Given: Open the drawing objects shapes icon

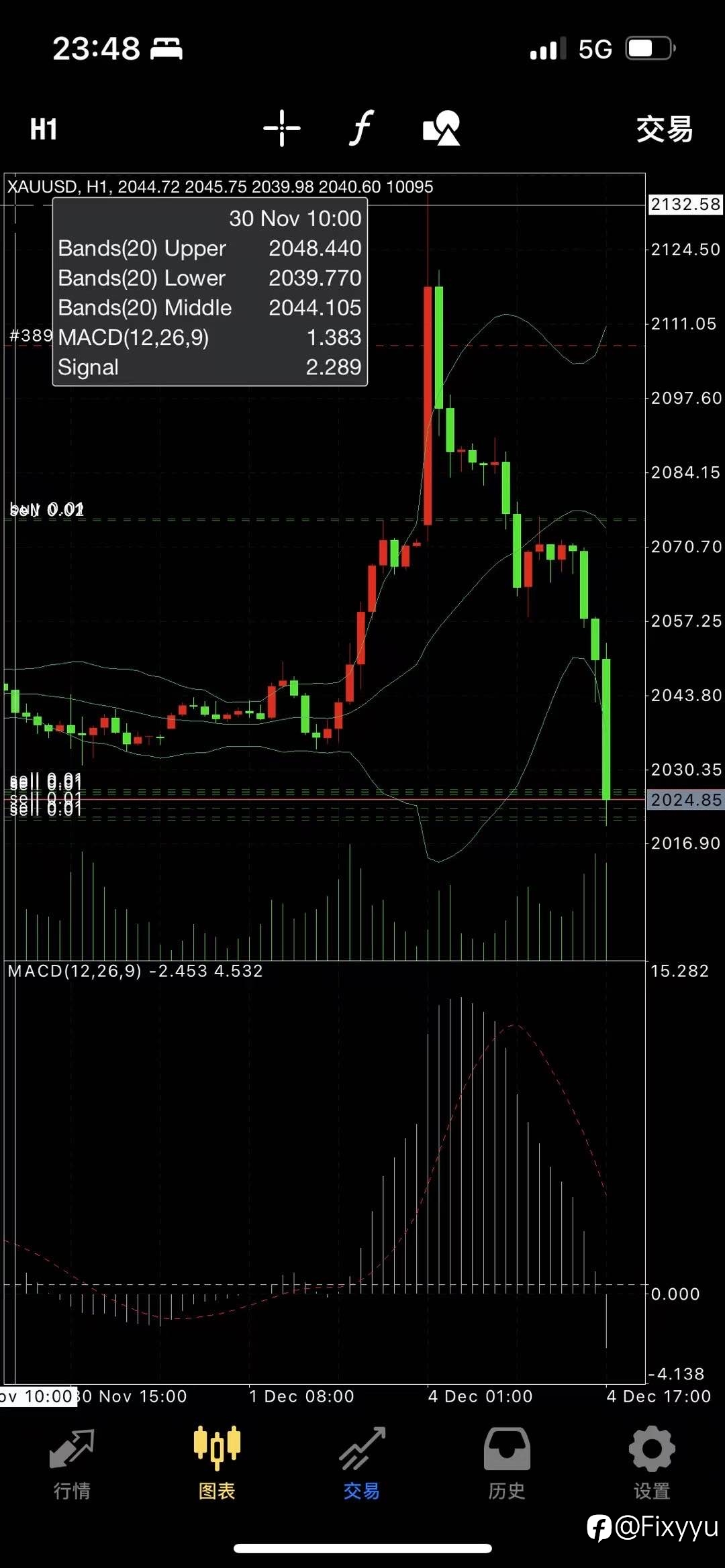Looking at the screenshot, I should click(x=442, y=128).
